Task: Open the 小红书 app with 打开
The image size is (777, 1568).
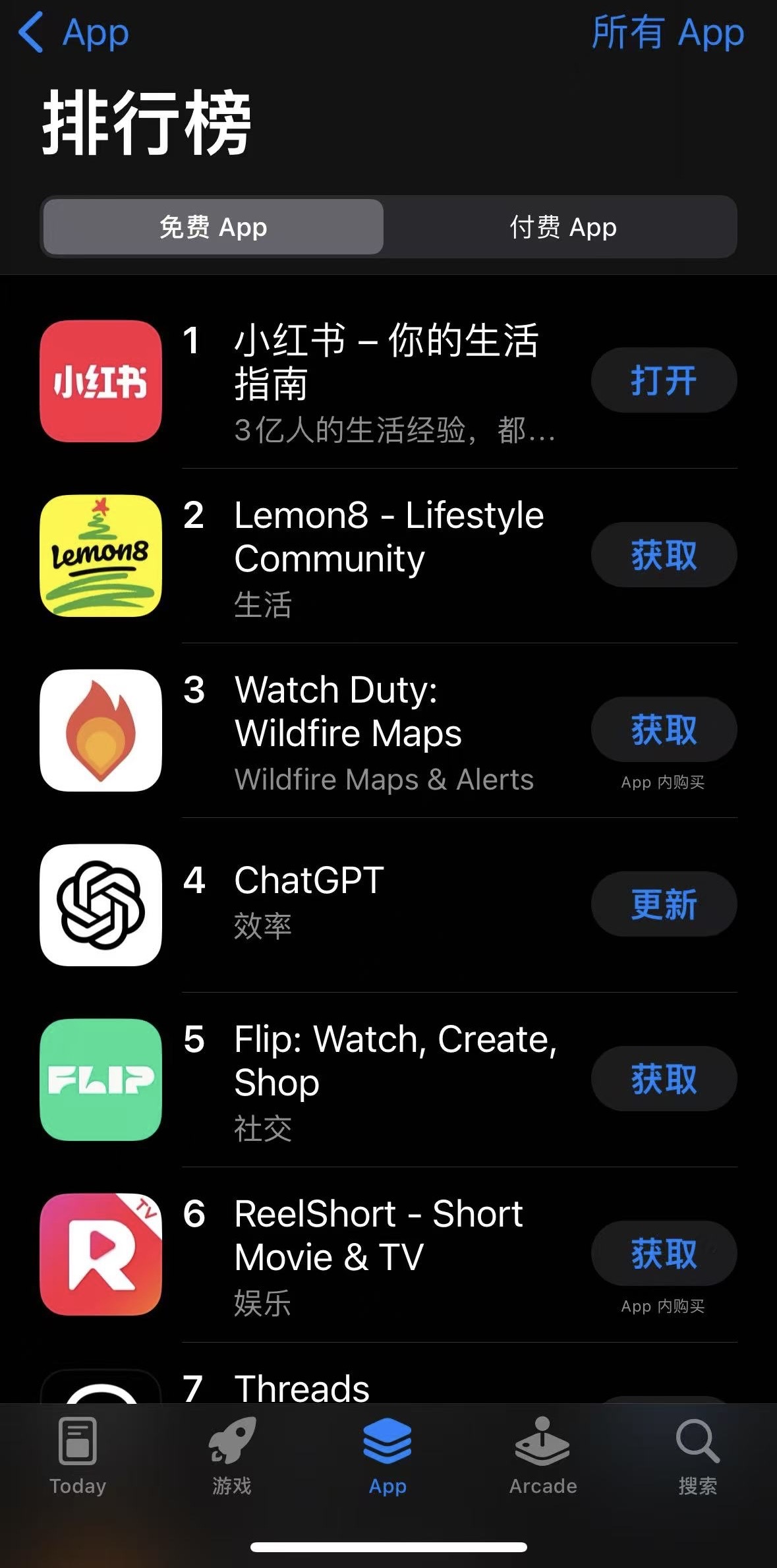Action: point(664,380)
